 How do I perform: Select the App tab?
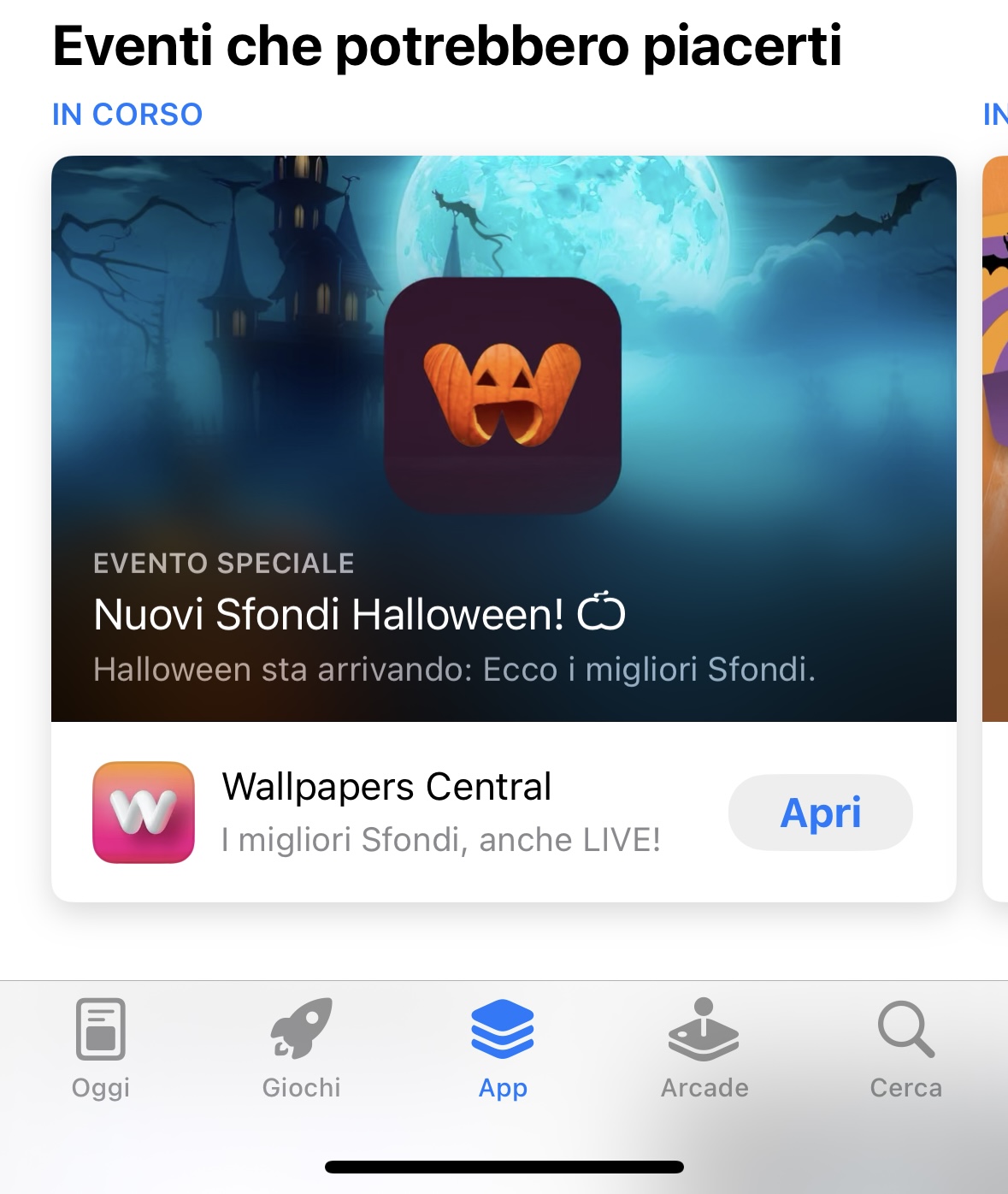click(x=503, y=1049)
